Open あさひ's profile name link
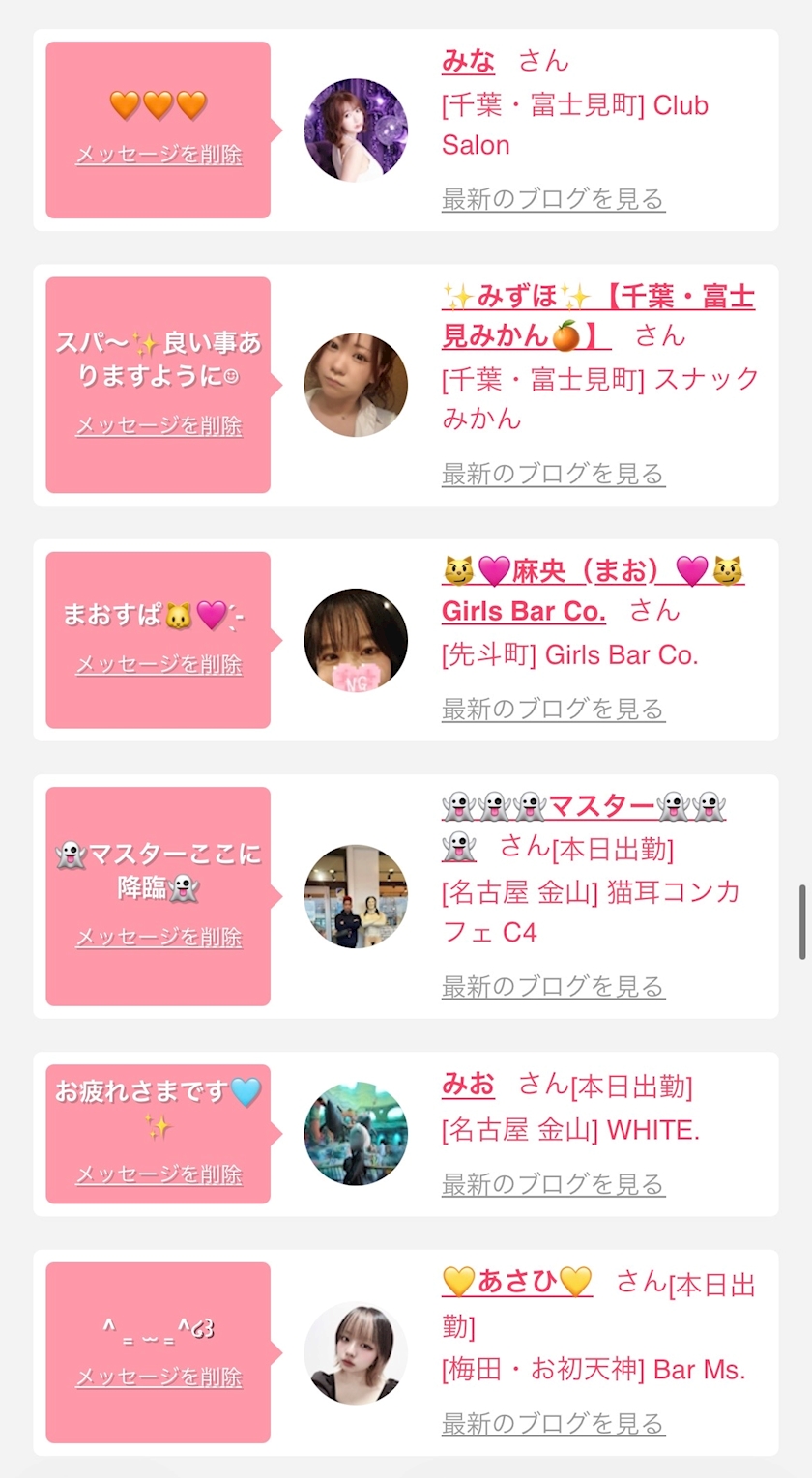This screenshot has width=812, height=1478. 517,1282
